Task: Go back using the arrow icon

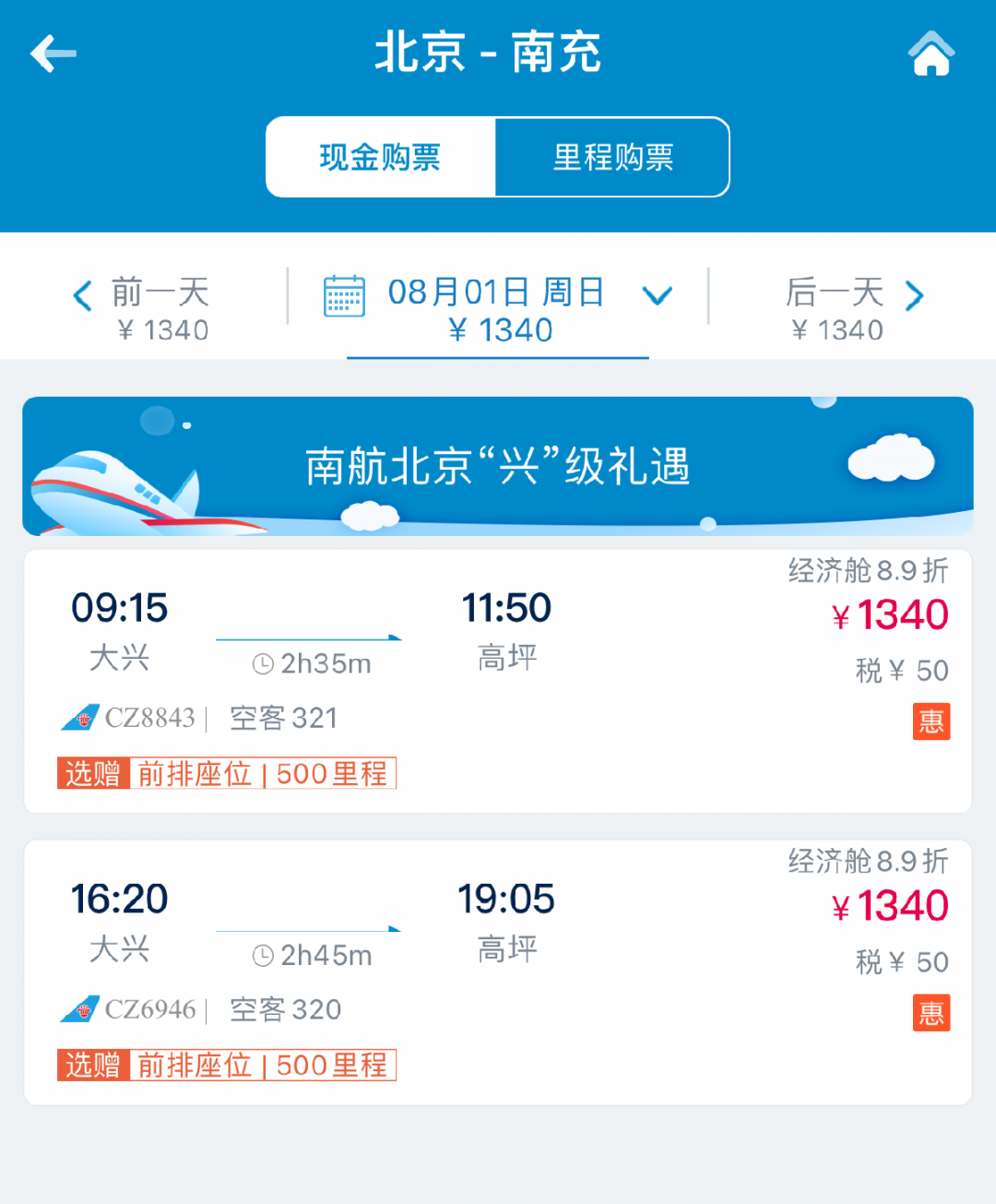Action: coord(53,54)
